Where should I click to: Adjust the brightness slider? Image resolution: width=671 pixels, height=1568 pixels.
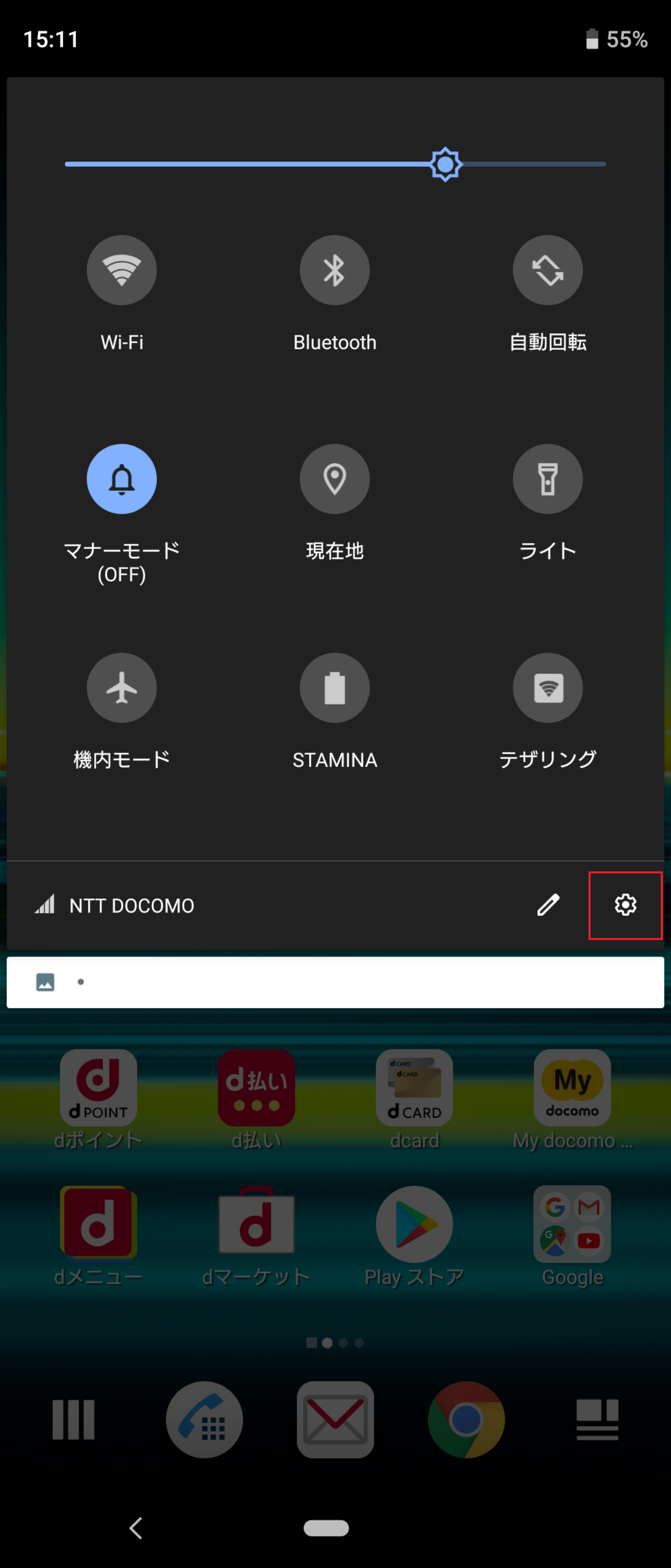(445, 164)
